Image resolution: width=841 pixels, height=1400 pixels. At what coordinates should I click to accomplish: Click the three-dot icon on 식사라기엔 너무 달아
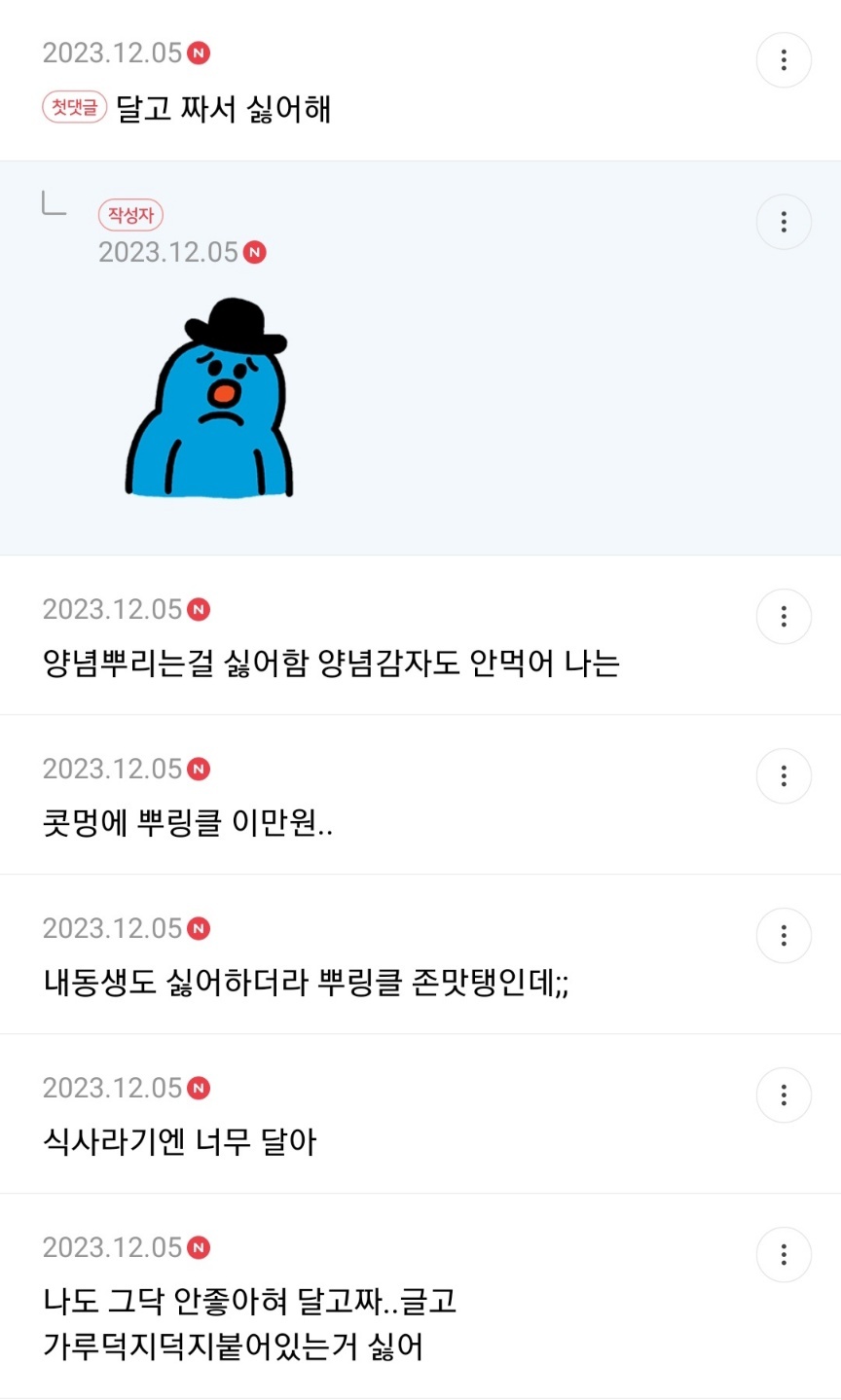click(x=784, y=1095)
